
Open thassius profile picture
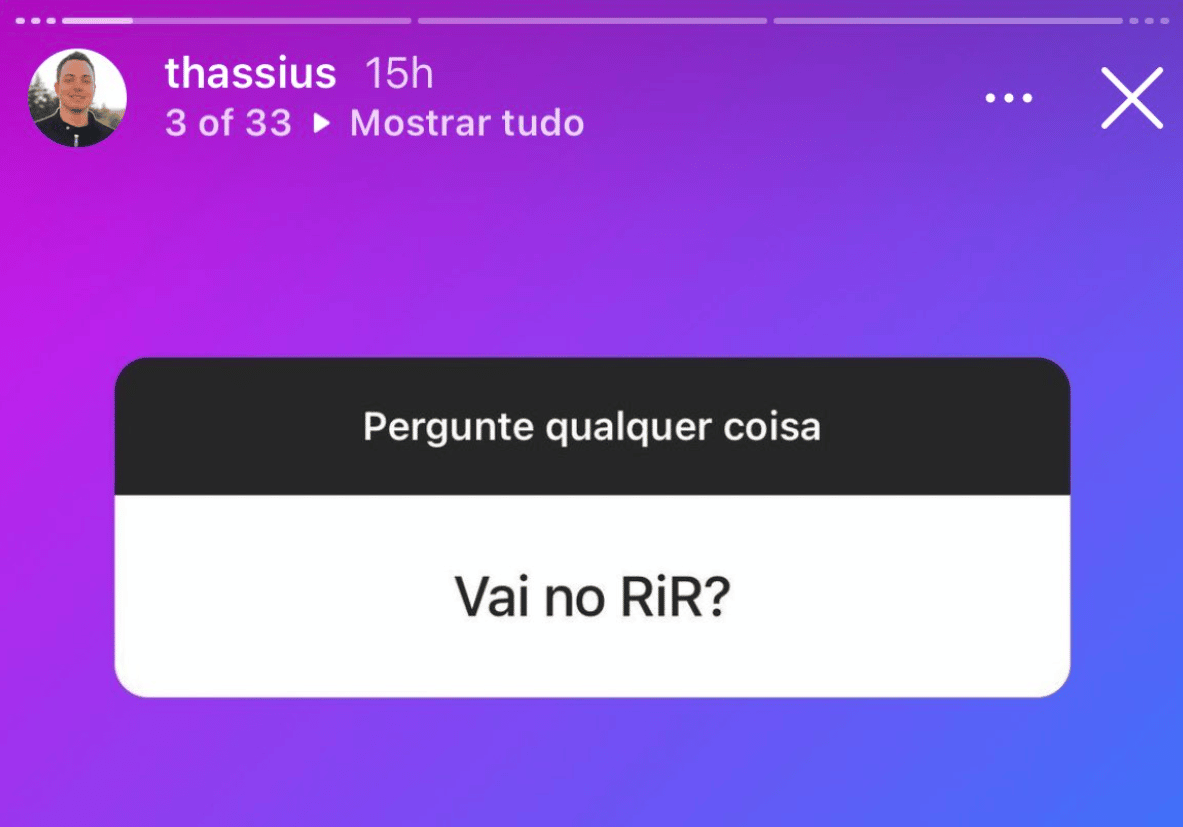(x=77, y=98)
